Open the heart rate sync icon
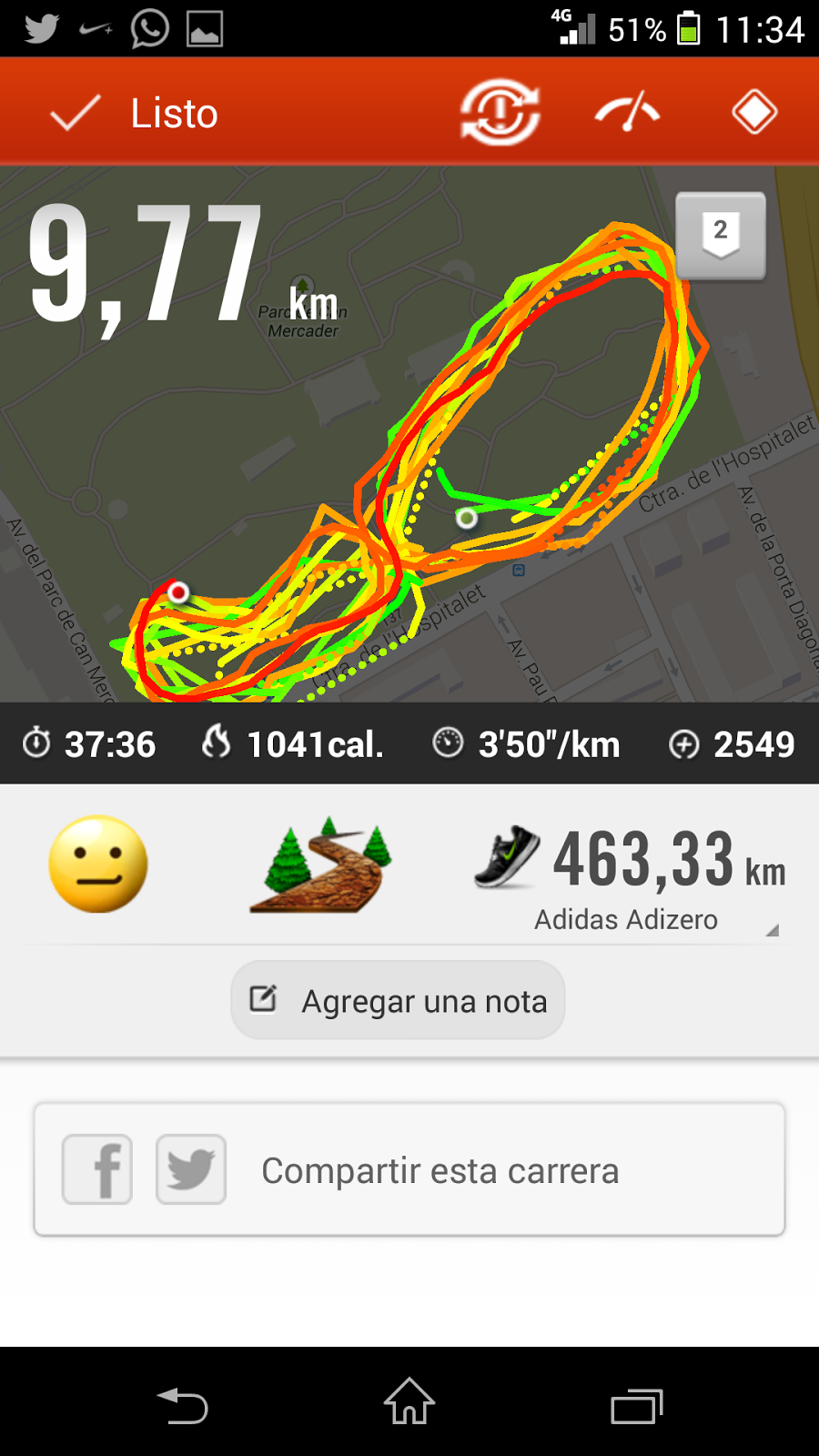The image size is (819, 1456). click(x=500, y=113)
